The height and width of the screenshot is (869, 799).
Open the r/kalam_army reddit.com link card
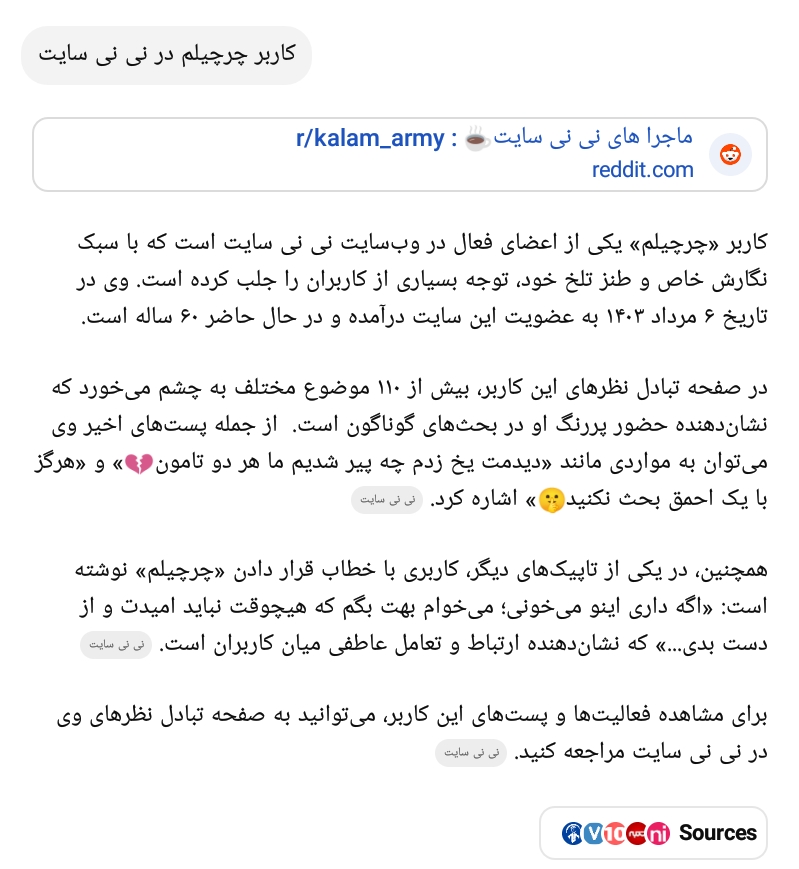pyautogui.click(x=400, y=154)
